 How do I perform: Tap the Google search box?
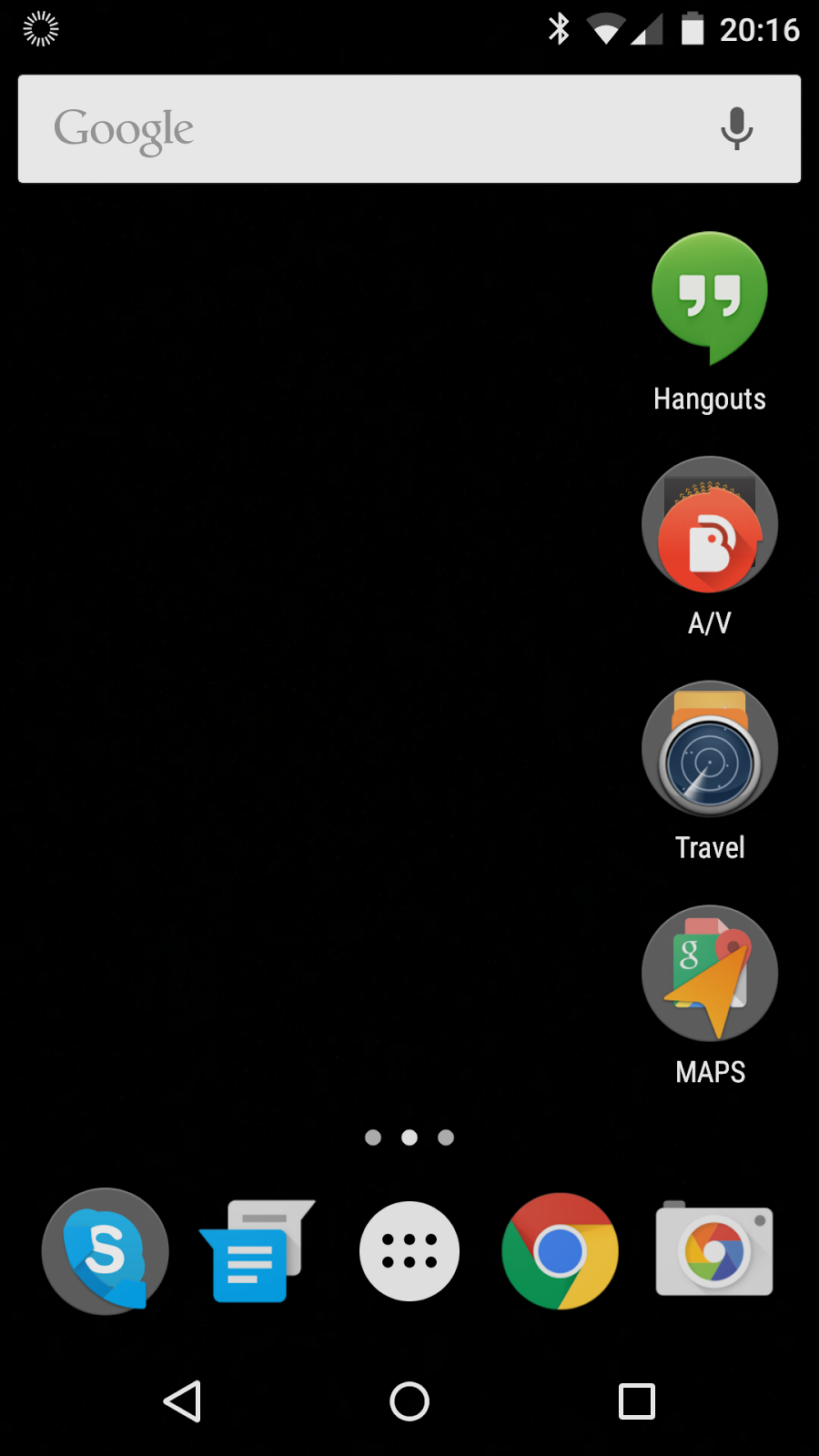409,129
